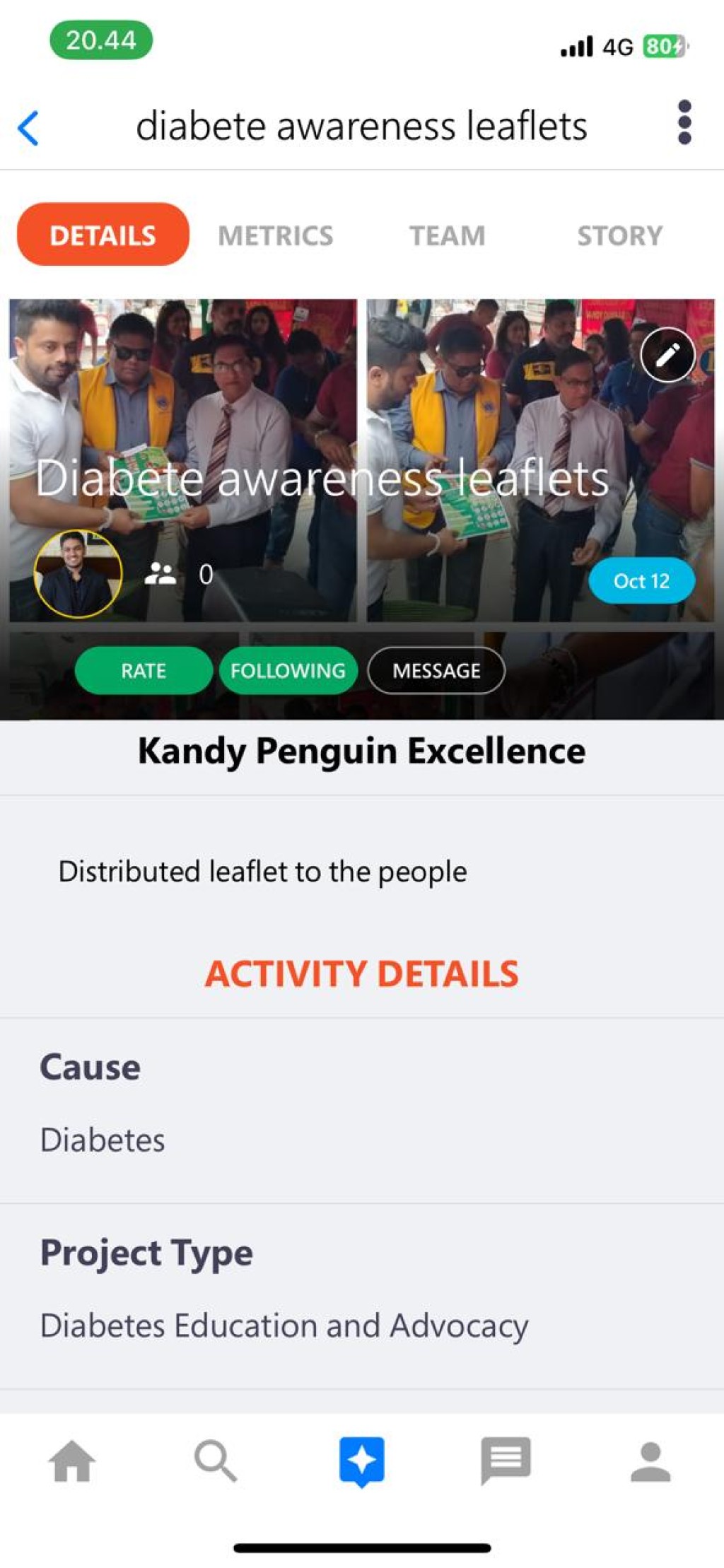The image size is (724, 1568).
Task: Open search from the bottom bar
Action: point(216,1461)
